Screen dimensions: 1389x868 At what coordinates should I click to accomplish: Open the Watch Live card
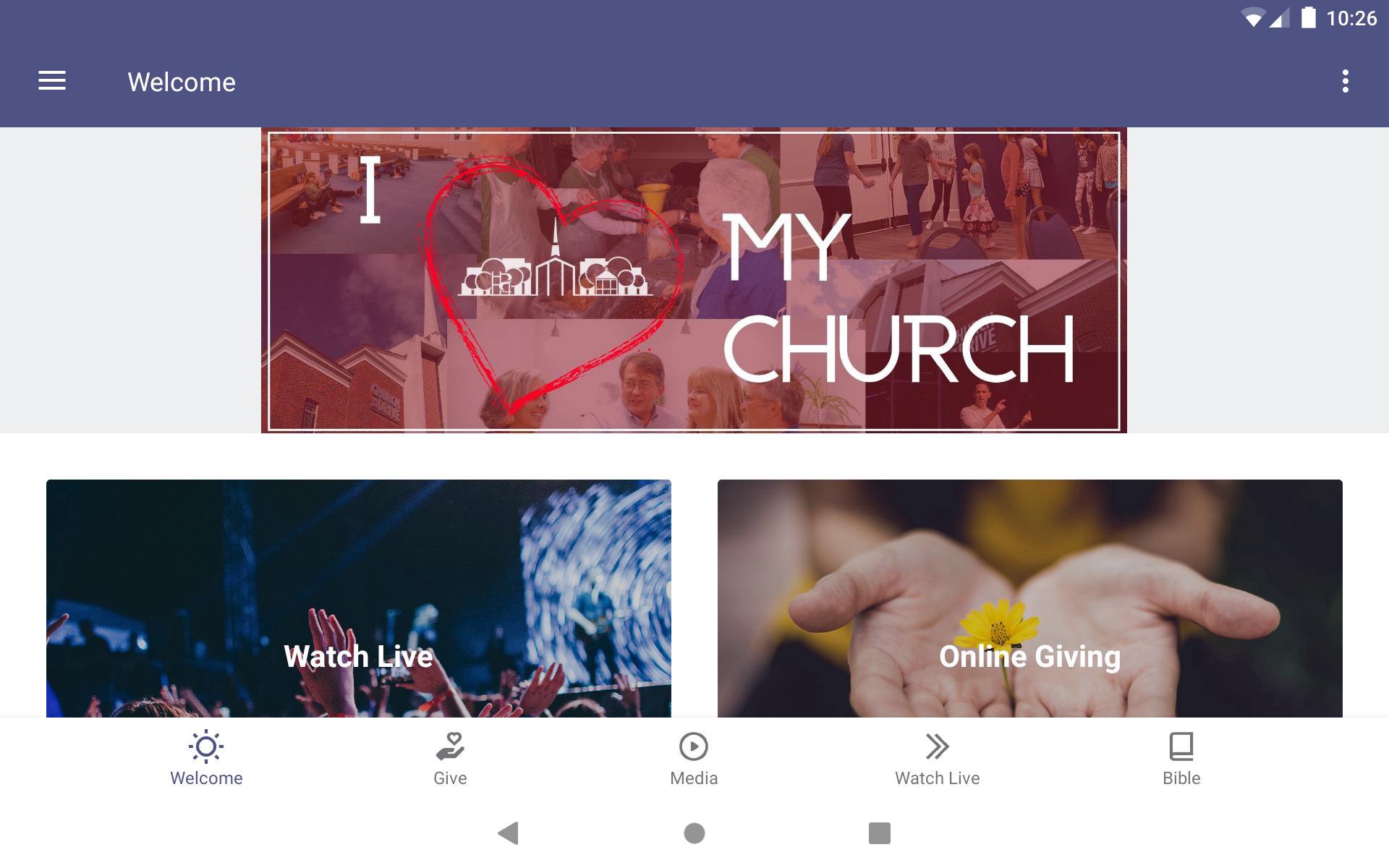pos(358,599)
